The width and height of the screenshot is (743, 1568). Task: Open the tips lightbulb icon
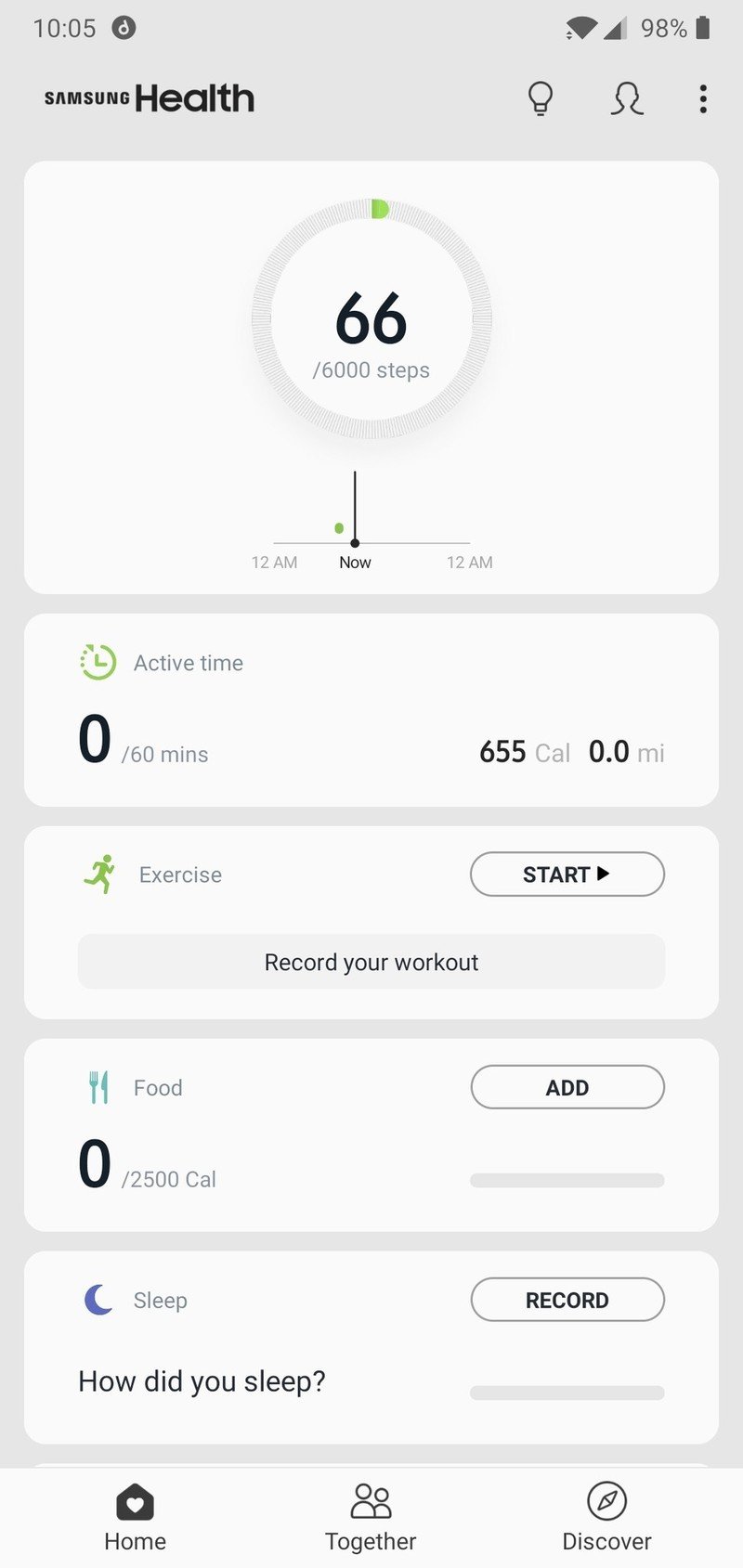[x=541, y=98]
